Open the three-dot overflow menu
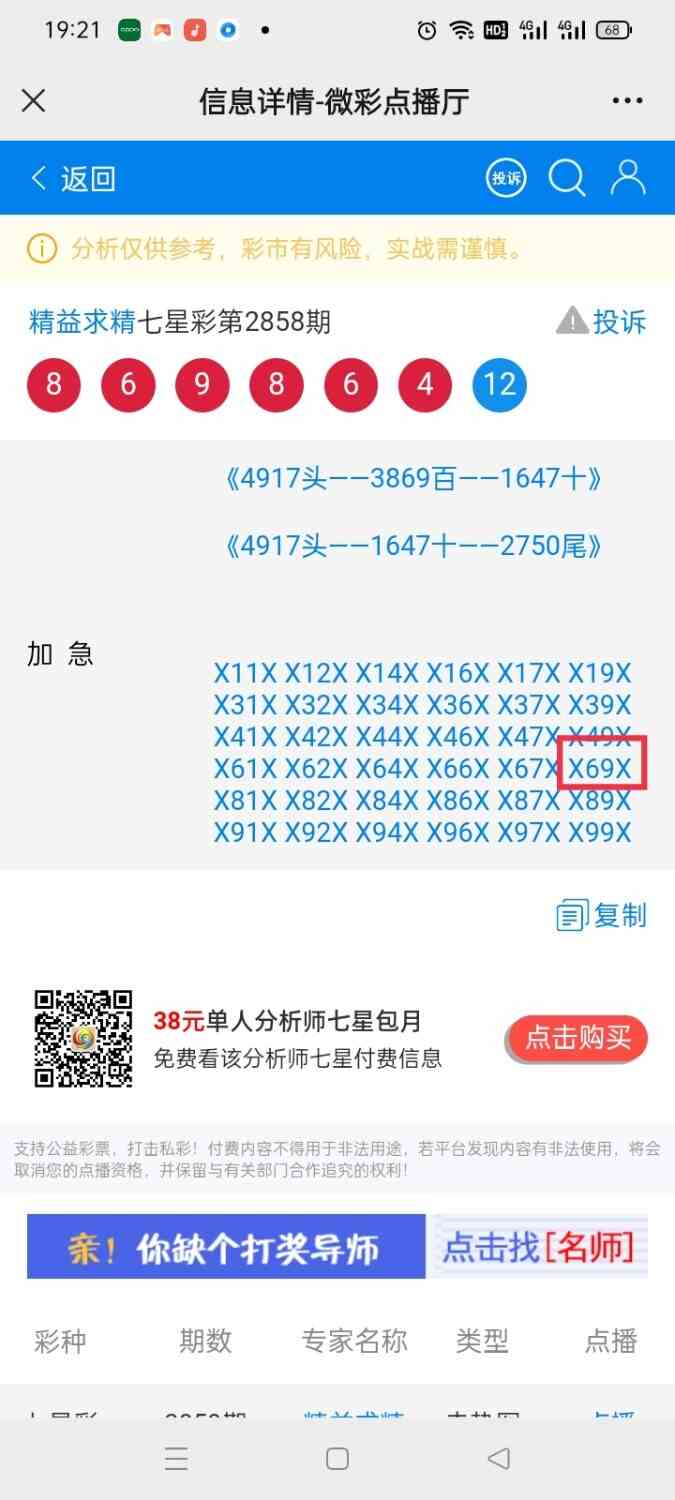 (627, 101)
